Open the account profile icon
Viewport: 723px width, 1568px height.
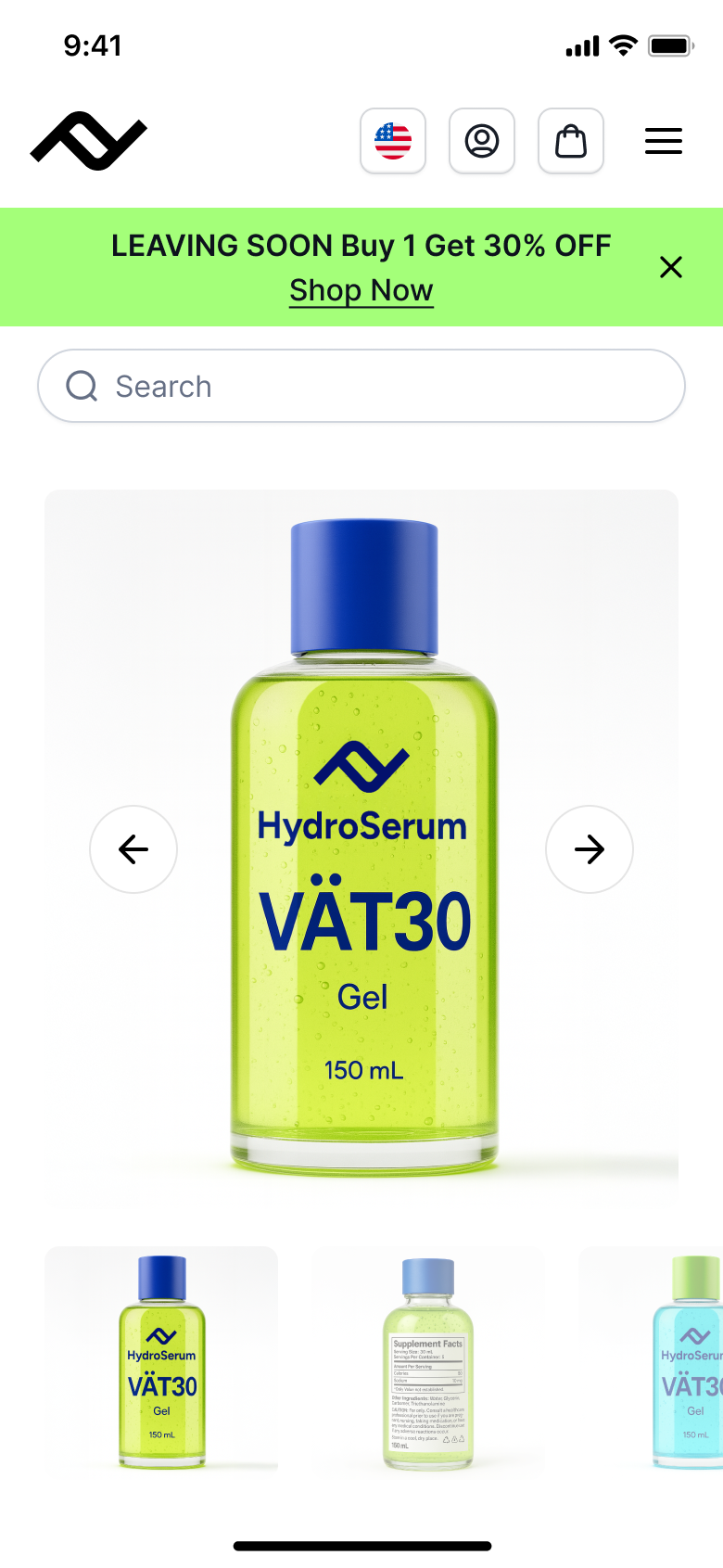[x=482, y=141]
